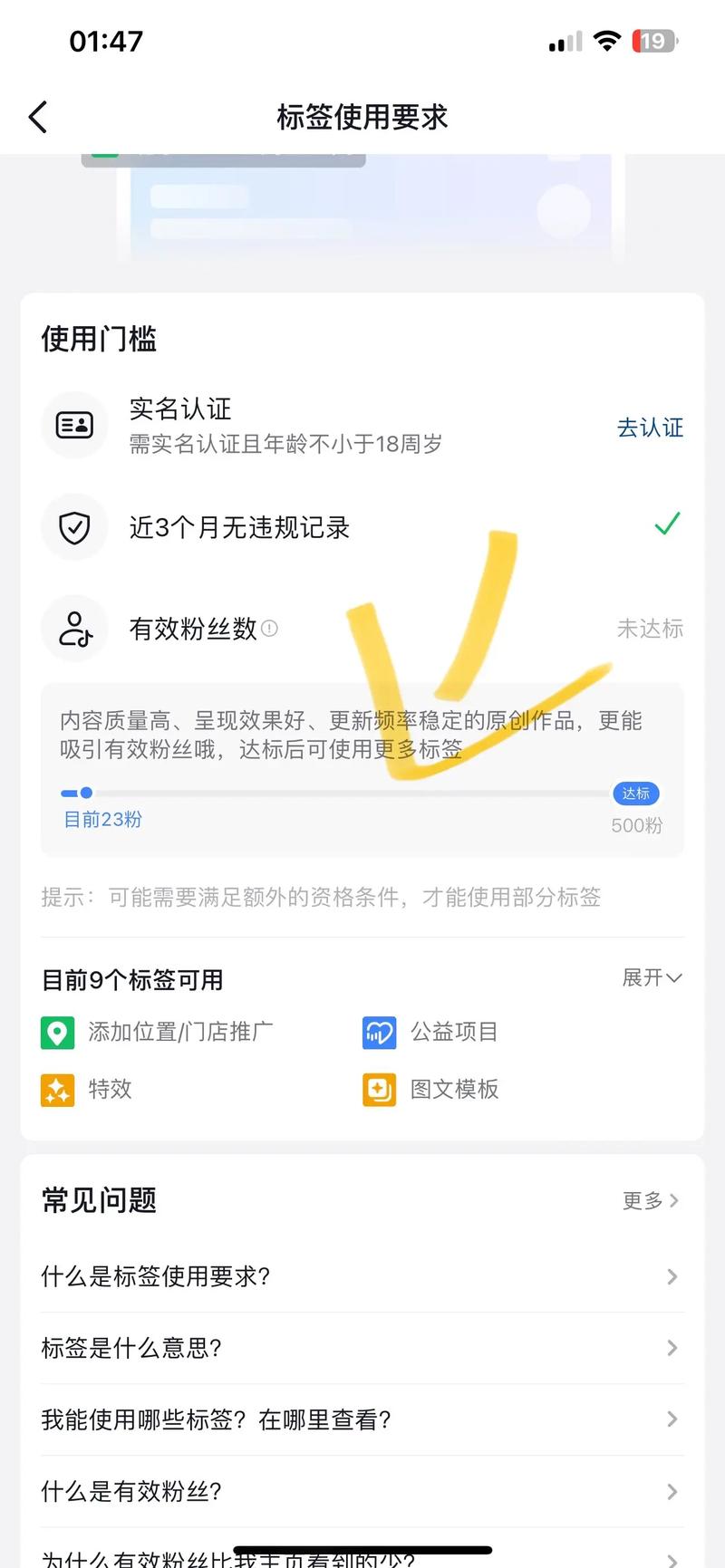Tap 去认证 to verify real name
Image resolution: width=725 pixels, height=1568 pixels.
(x=650, y=428)
